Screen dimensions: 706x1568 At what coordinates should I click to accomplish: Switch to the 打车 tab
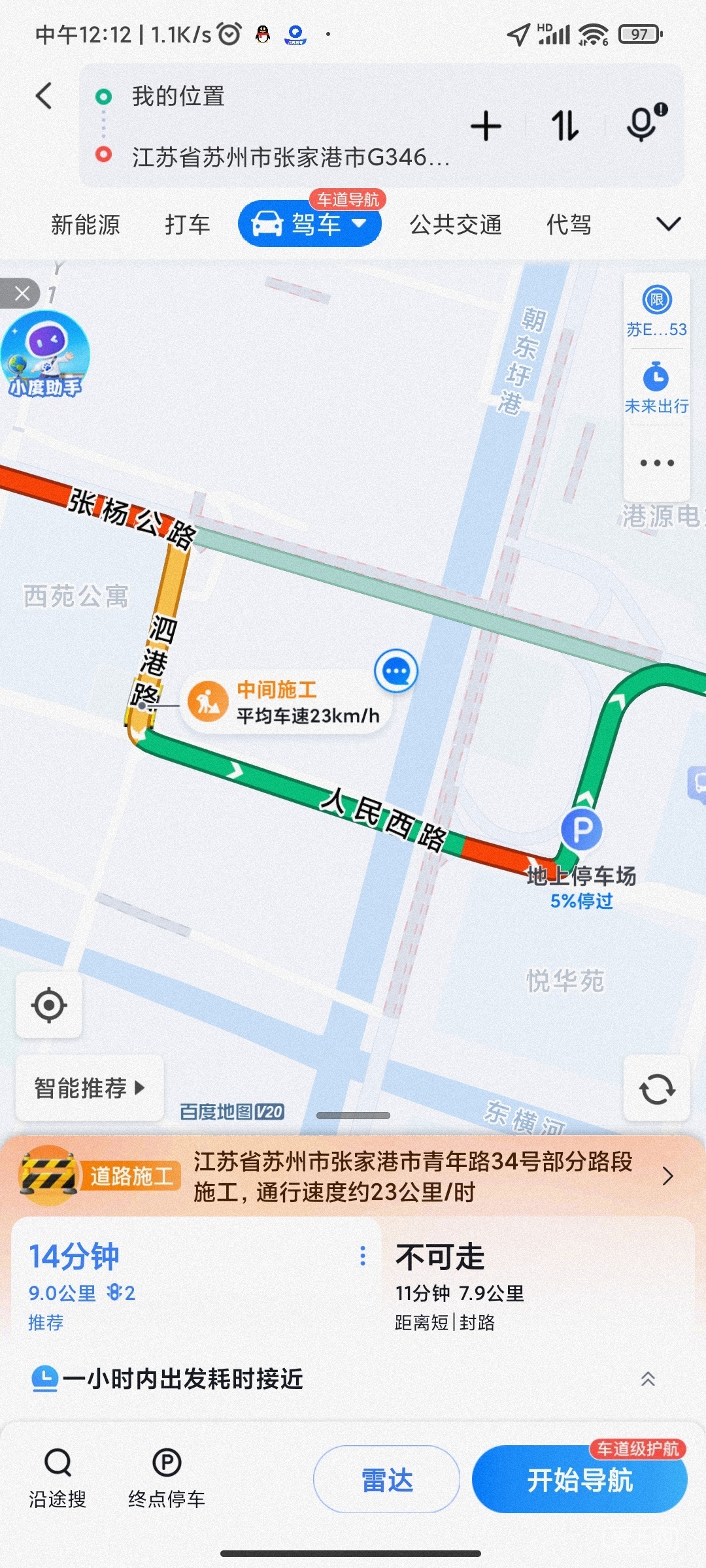[187, 225]
